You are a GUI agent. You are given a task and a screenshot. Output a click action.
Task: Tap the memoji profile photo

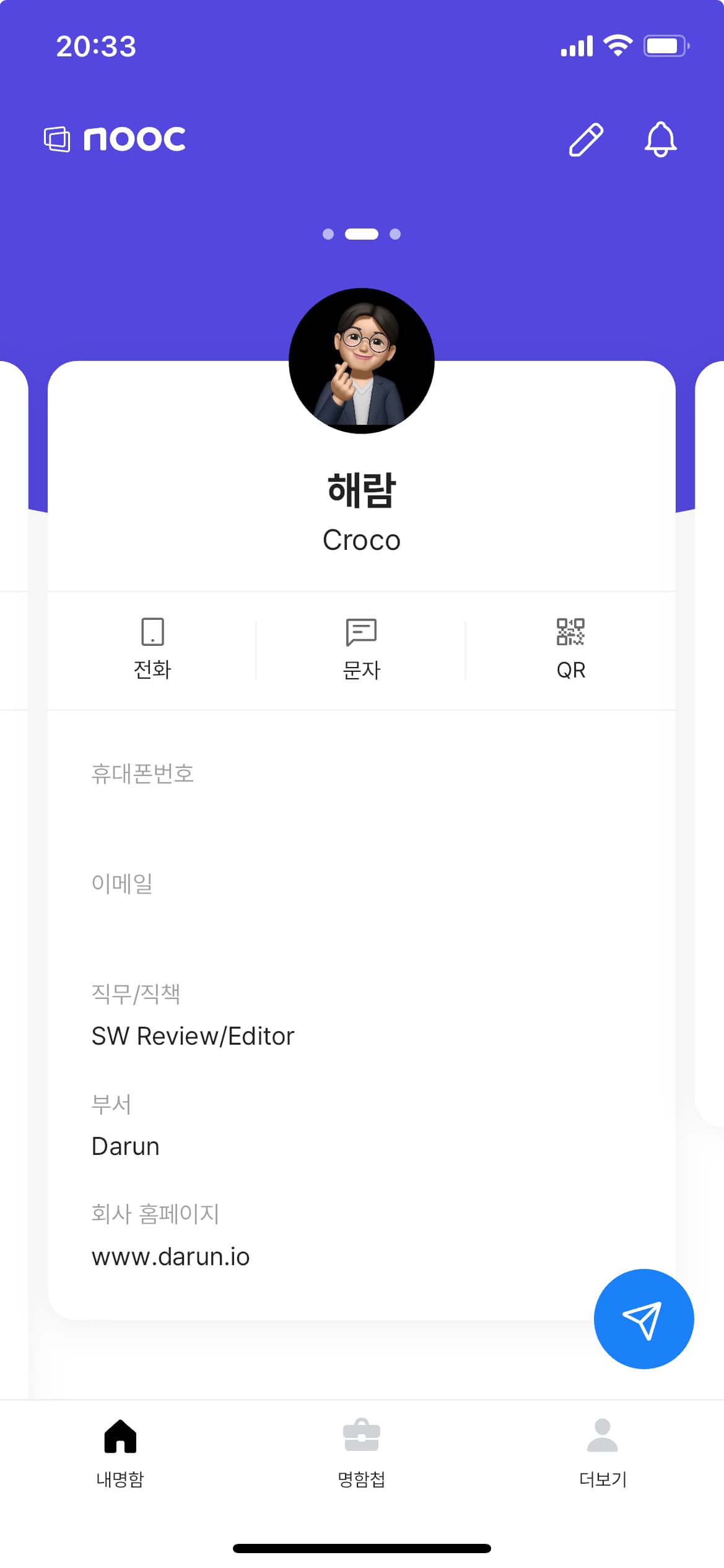[x=362, y=360]
